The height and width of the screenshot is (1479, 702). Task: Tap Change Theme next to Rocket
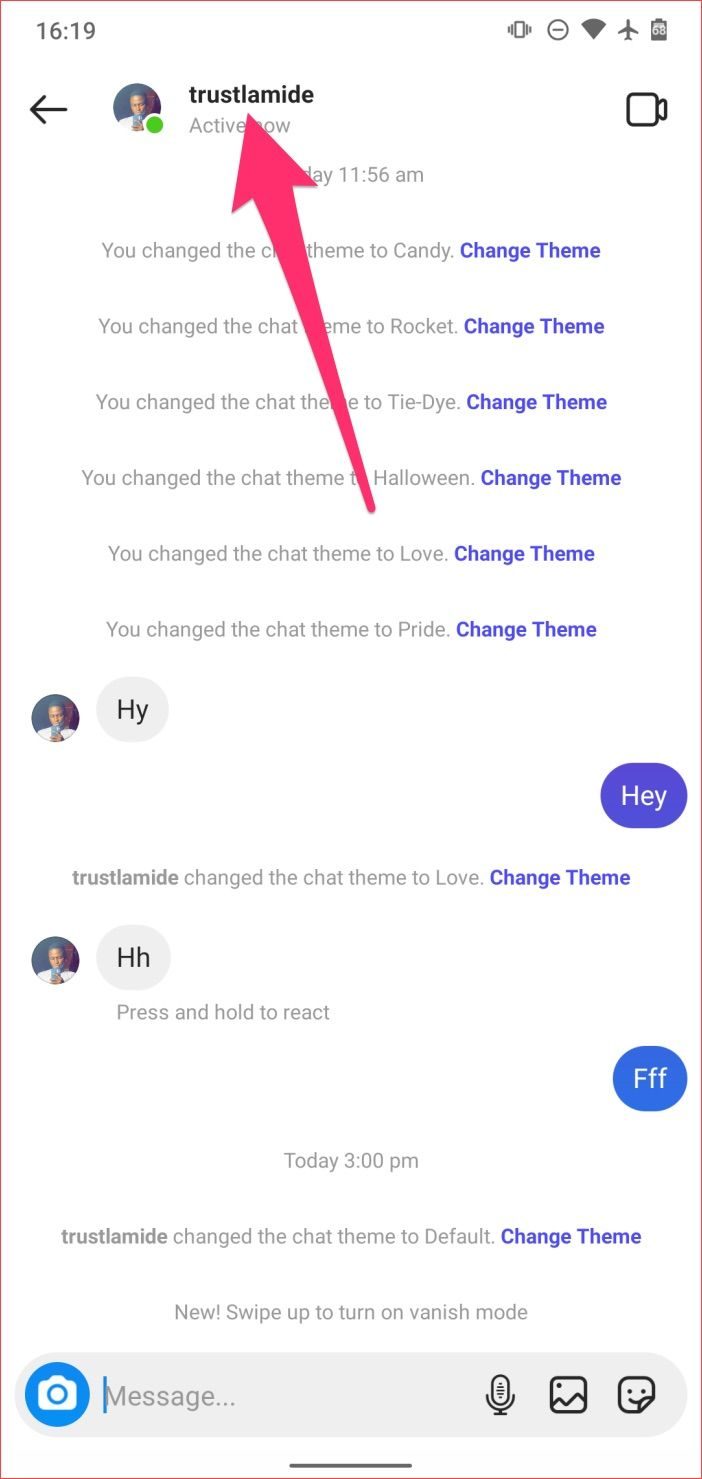(534, 326)
